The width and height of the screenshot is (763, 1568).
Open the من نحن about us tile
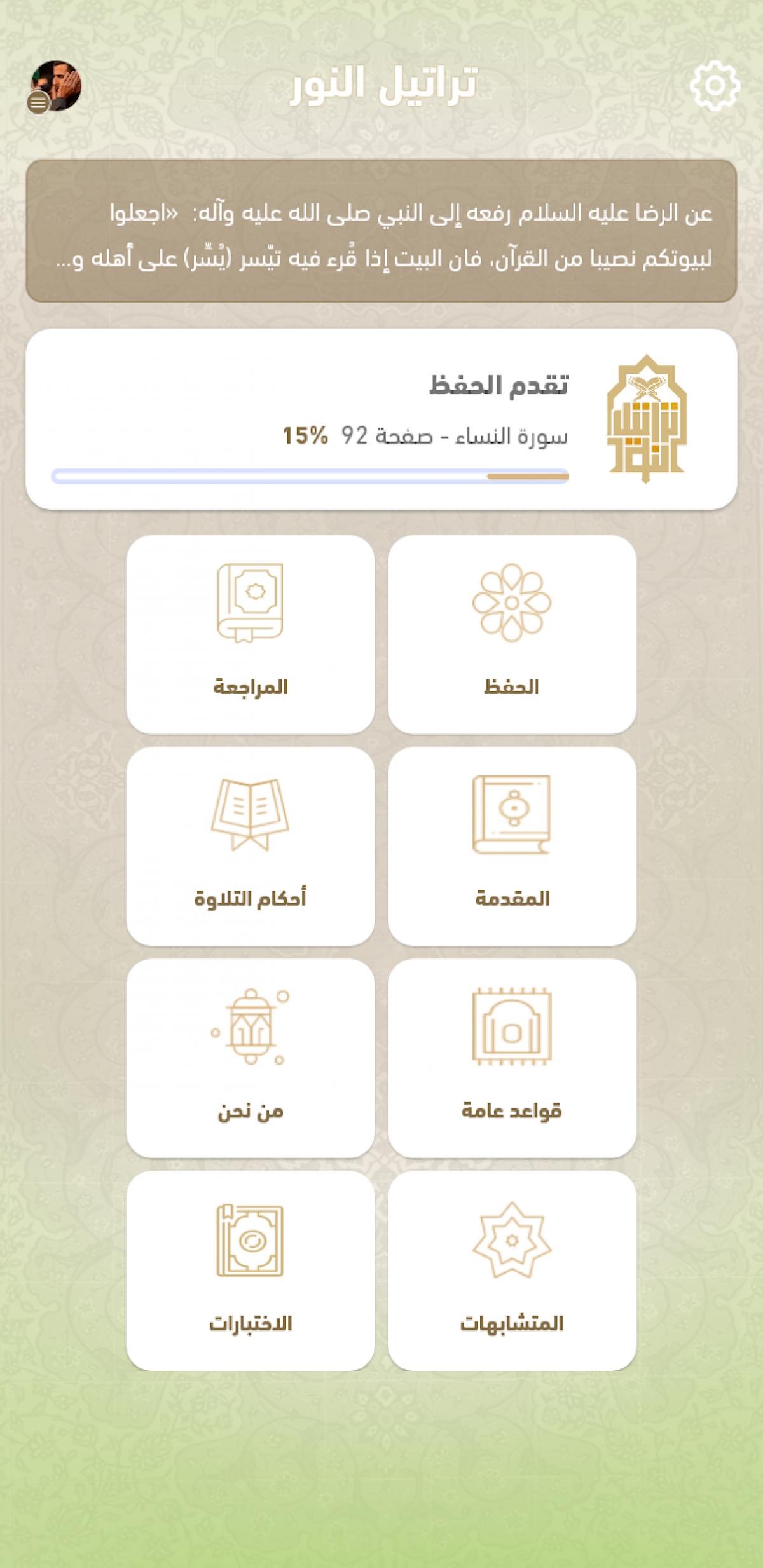[251, 1058]
